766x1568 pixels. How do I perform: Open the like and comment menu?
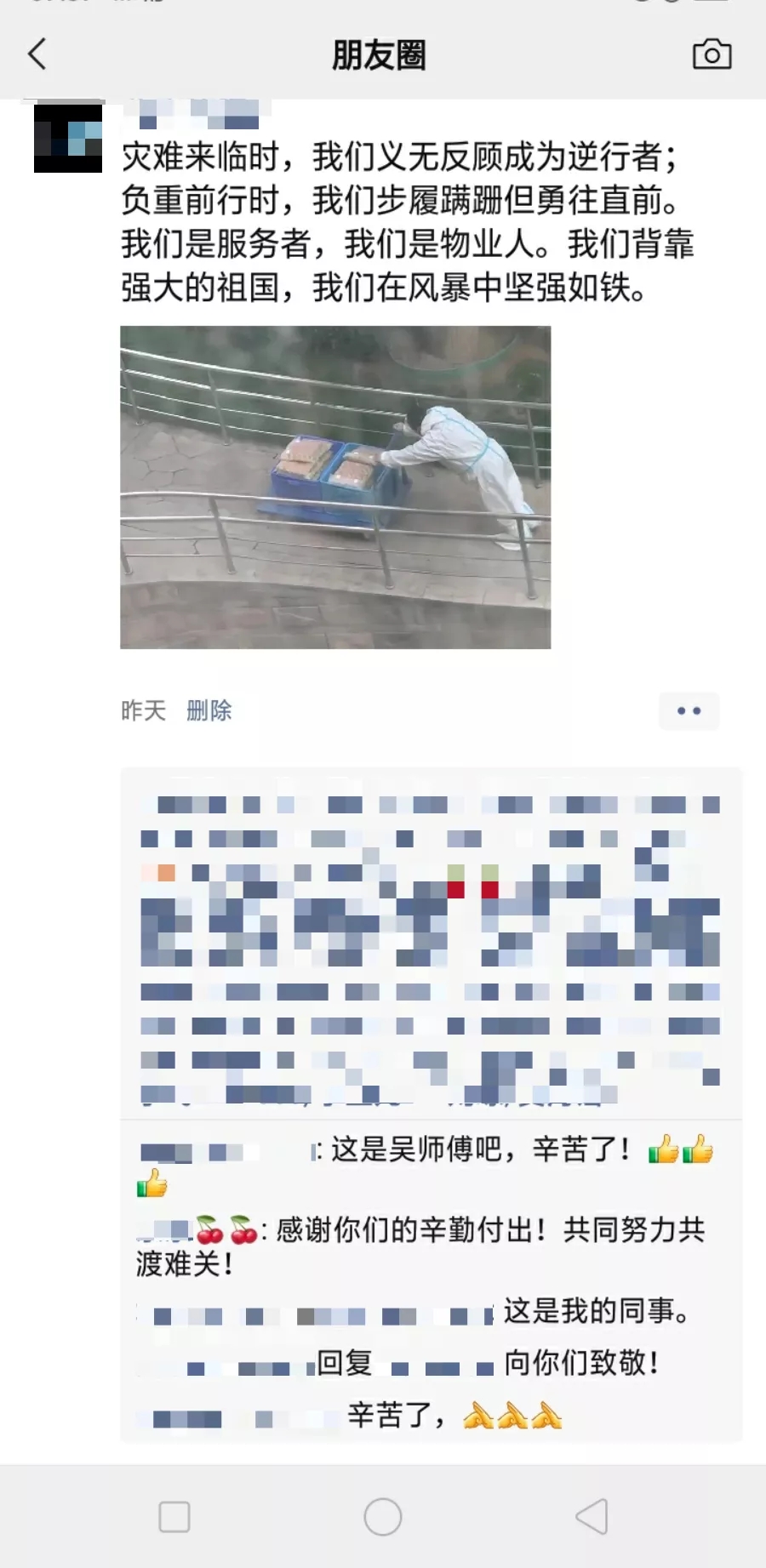(689, 710)
